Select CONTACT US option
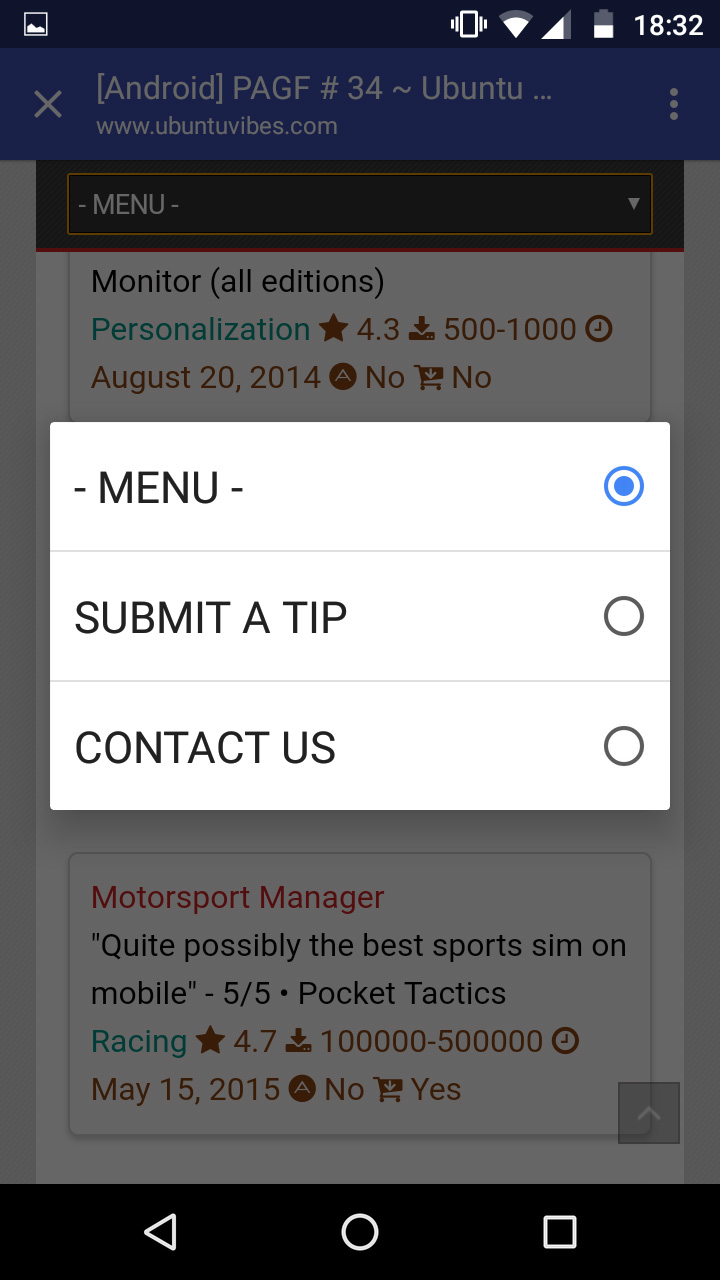The height and width of the screenshot is (1280, 720). (x=359, y=747)
